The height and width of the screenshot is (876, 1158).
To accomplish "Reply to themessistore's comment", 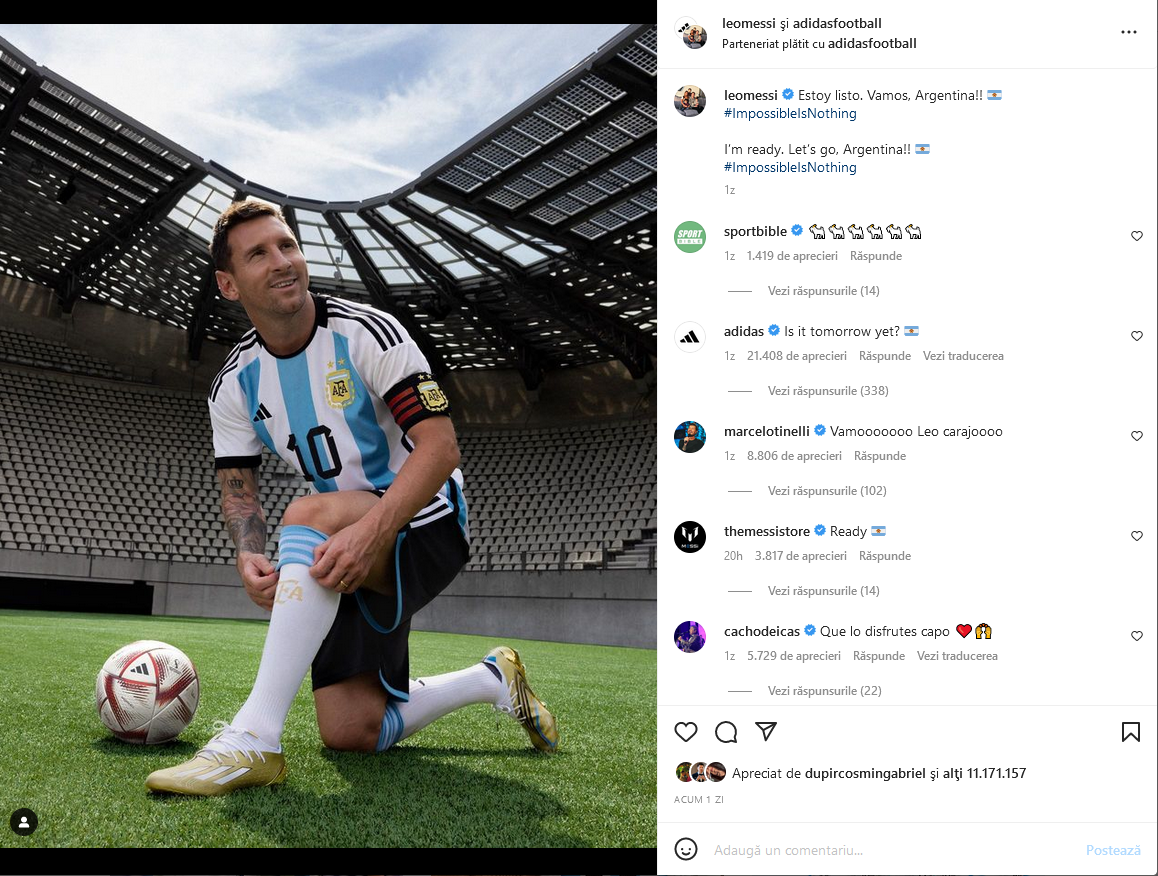I will 884,556.
